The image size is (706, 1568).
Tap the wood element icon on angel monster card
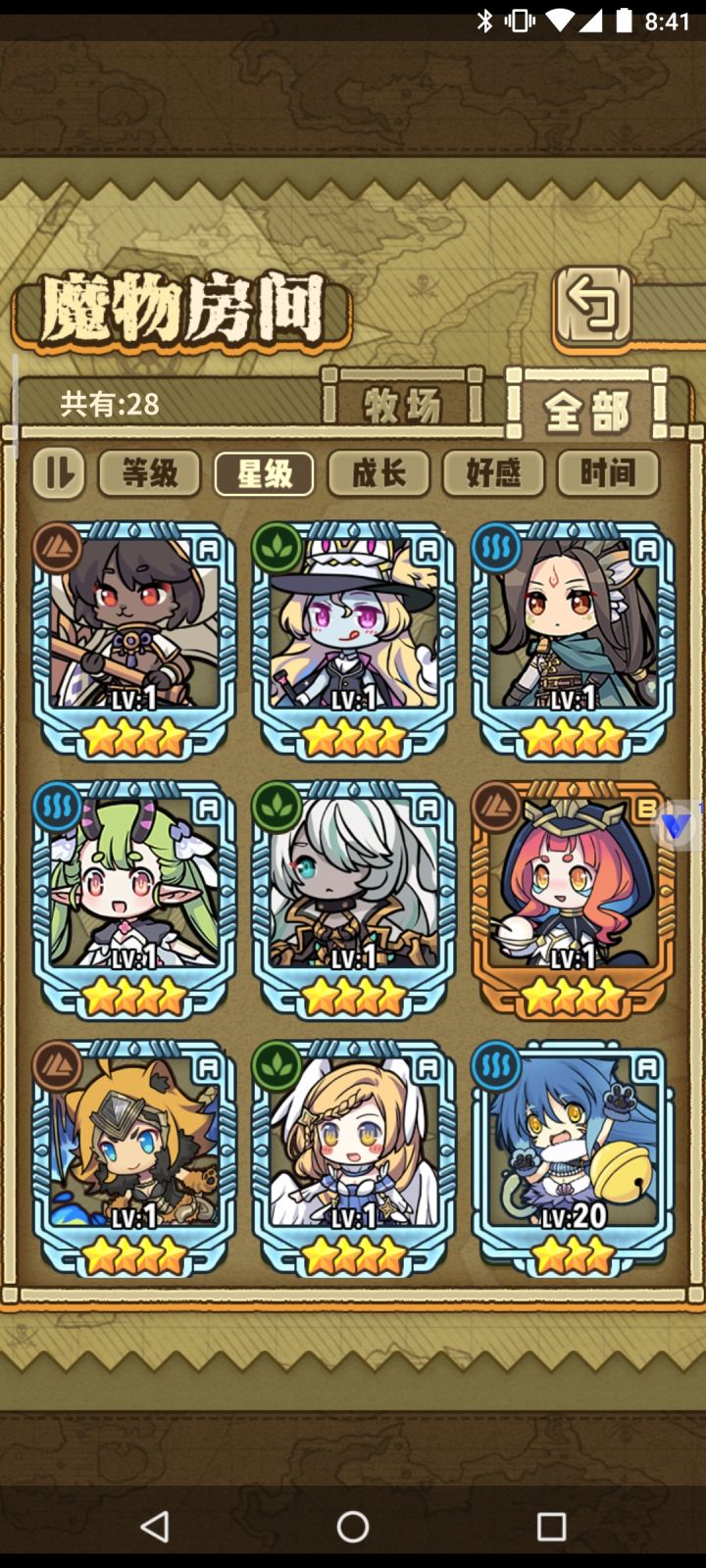click(273, 1067)
